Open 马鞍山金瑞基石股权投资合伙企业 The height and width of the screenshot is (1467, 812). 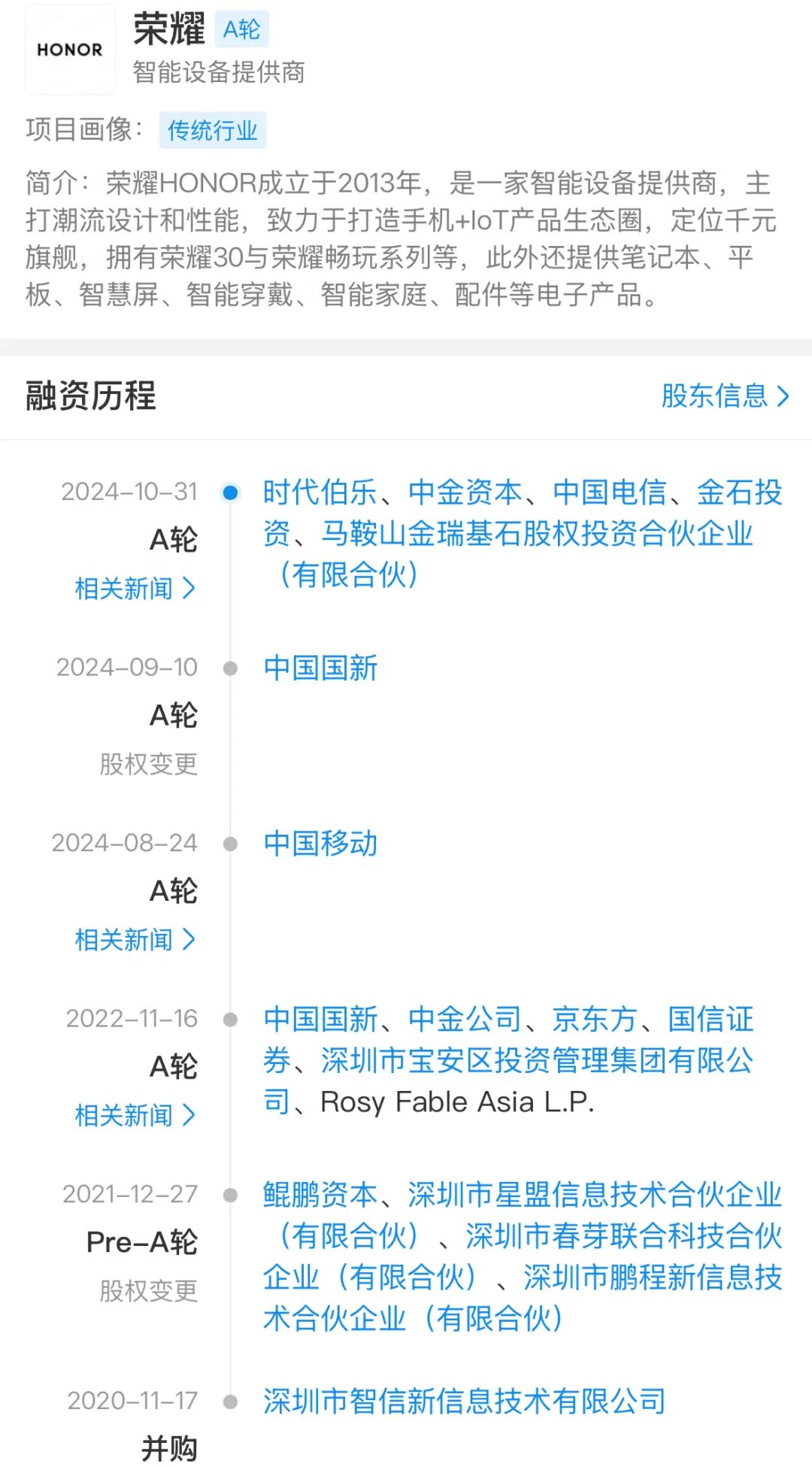point(537,534)
